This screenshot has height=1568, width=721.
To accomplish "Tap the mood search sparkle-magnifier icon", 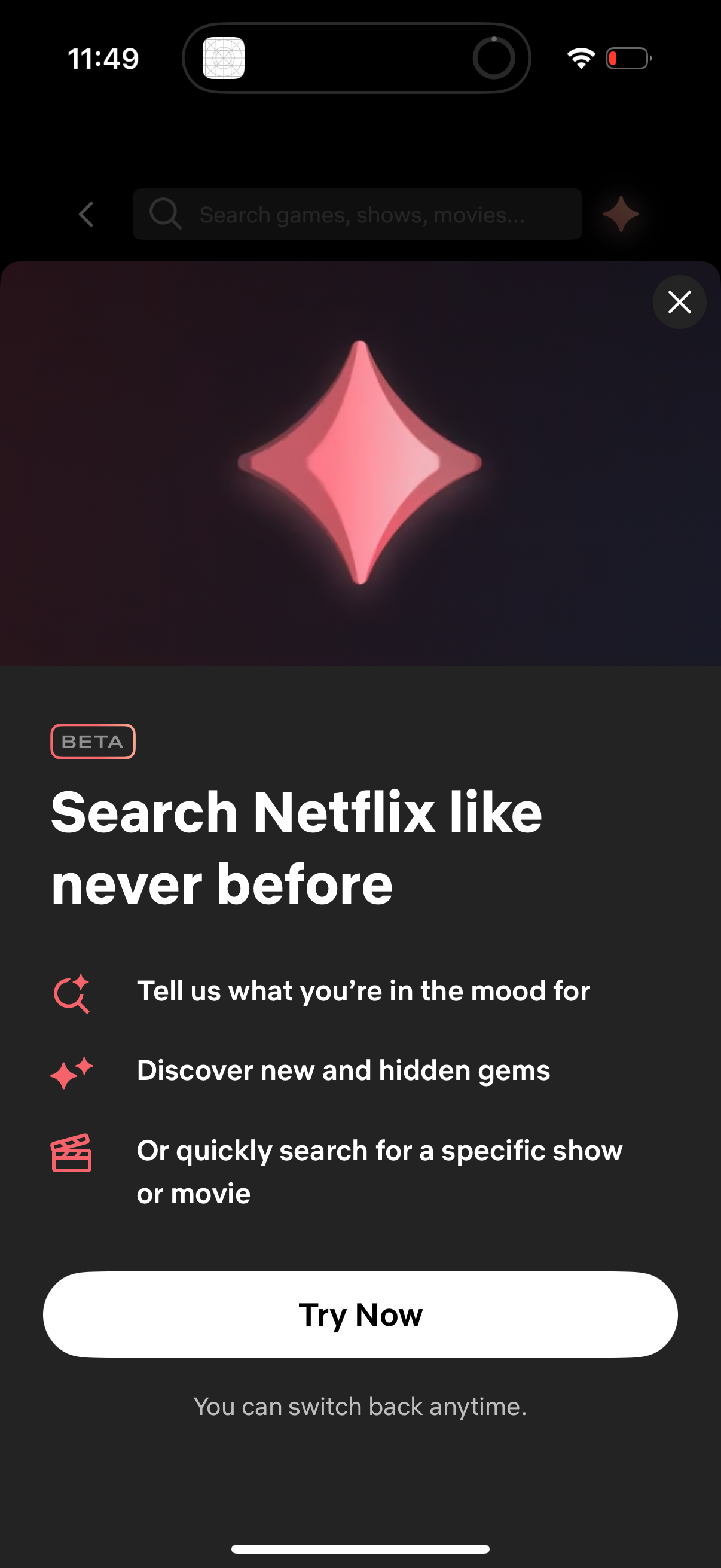I will coord(71,993).
